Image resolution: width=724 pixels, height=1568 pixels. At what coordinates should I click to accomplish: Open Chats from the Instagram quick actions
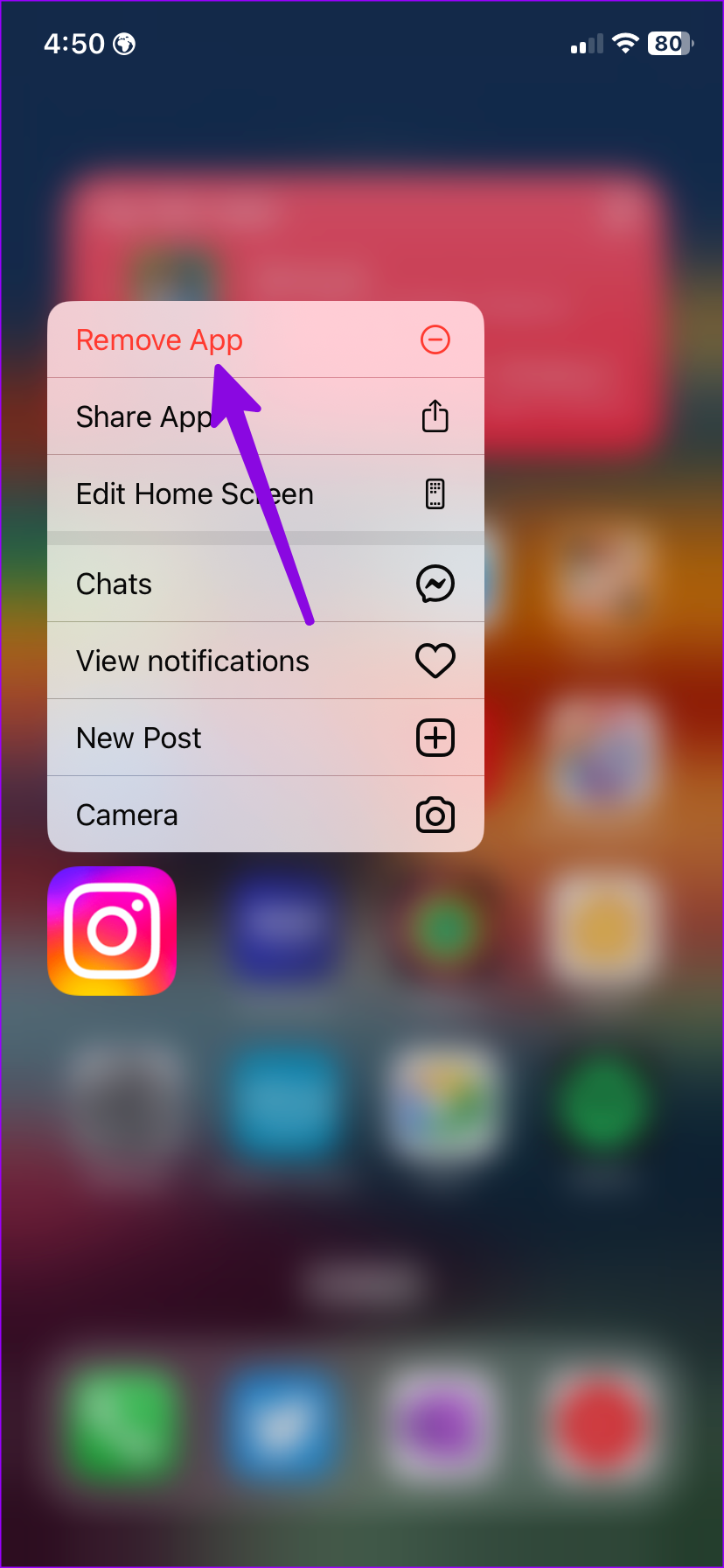pyautogui.click(x=114, y=584)
